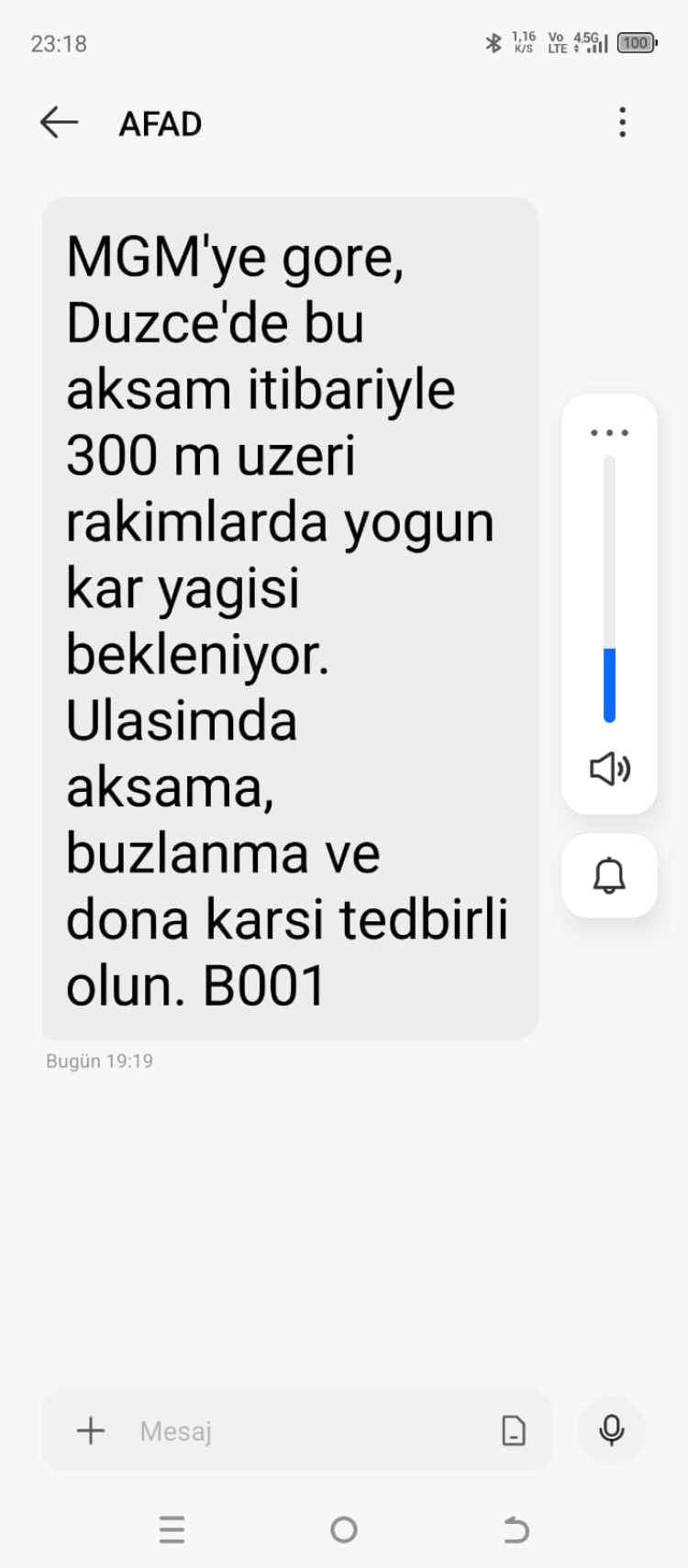688x1568 pixels.
Task: Go back from the AFAD conversation
Action: tap(60, 122)
